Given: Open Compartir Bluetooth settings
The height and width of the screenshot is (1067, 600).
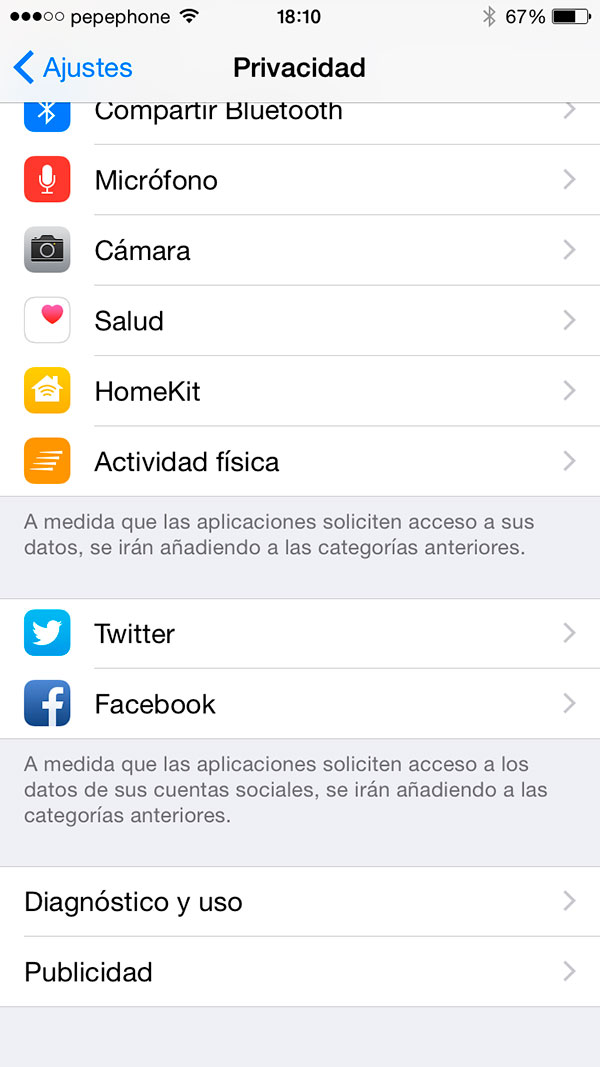Looking at the screenshot, I should point(300,123).
